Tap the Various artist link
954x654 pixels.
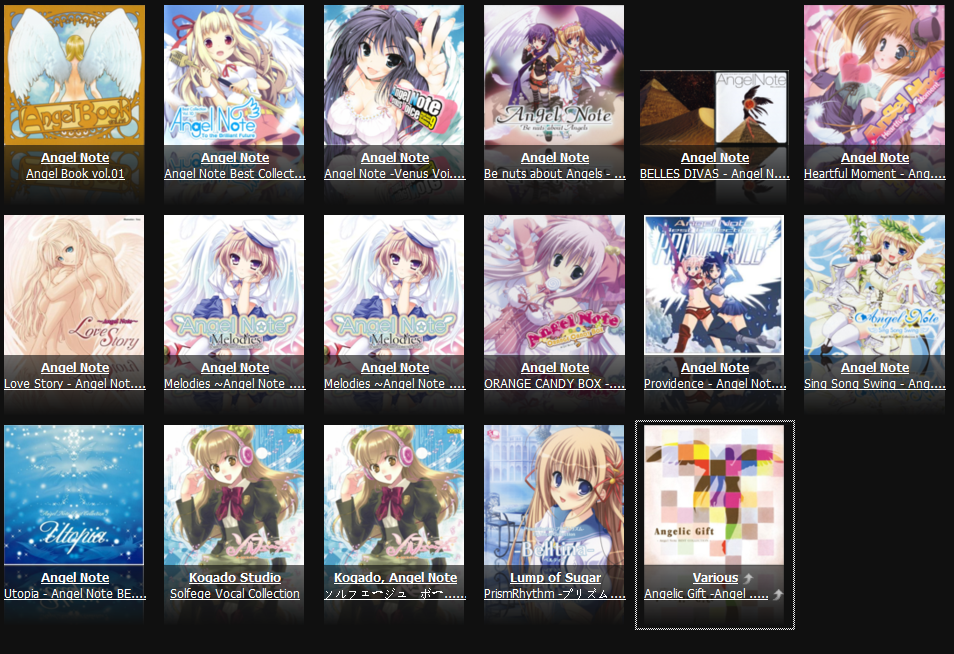coord(715,578)
